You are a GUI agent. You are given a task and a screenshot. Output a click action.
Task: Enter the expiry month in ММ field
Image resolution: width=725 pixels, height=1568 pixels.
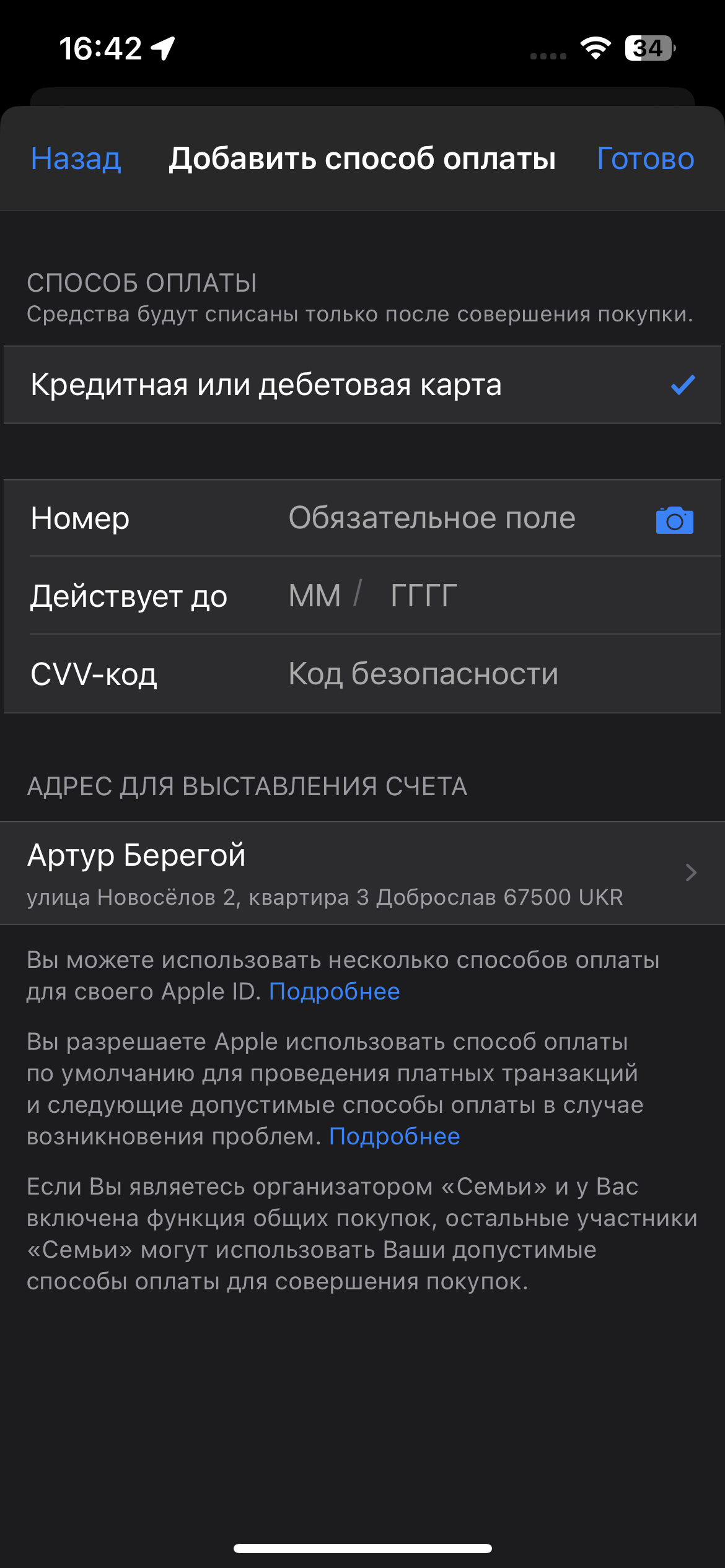[315, 596]
